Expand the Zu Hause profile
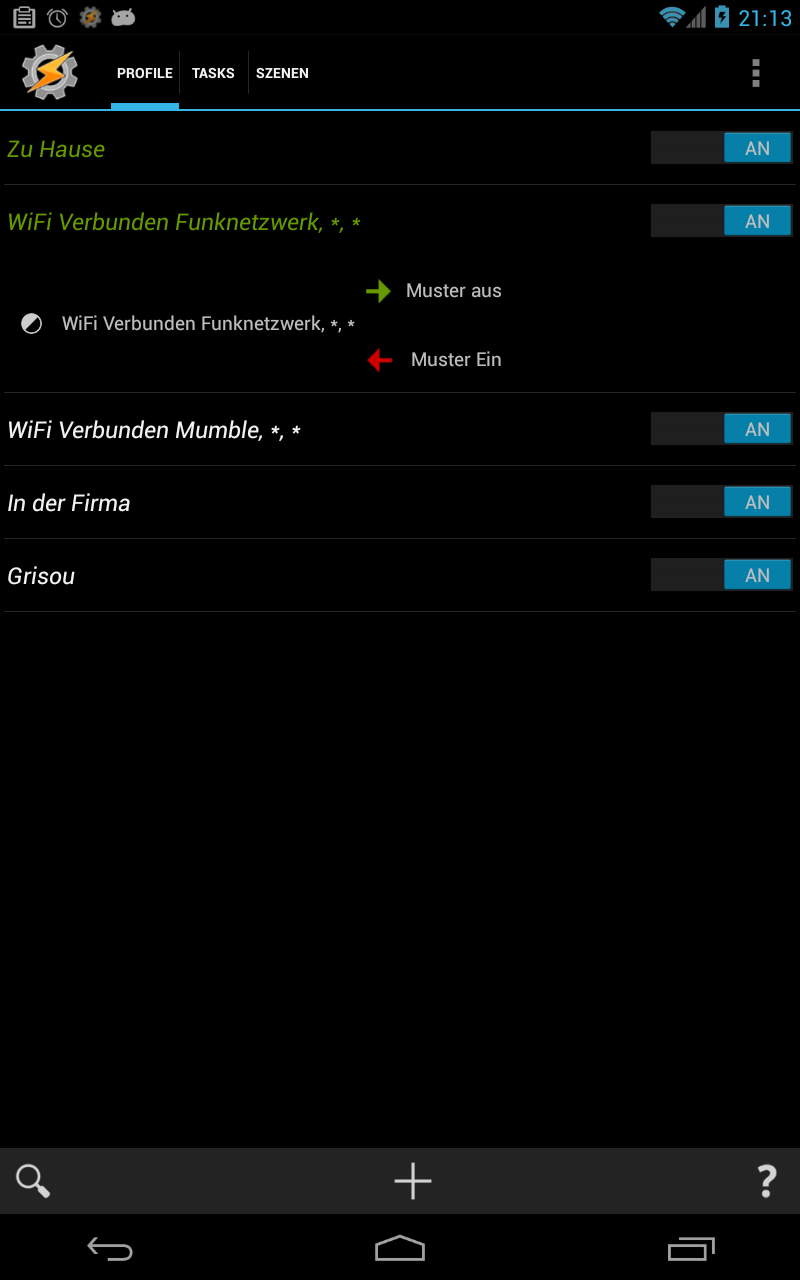 56,149
